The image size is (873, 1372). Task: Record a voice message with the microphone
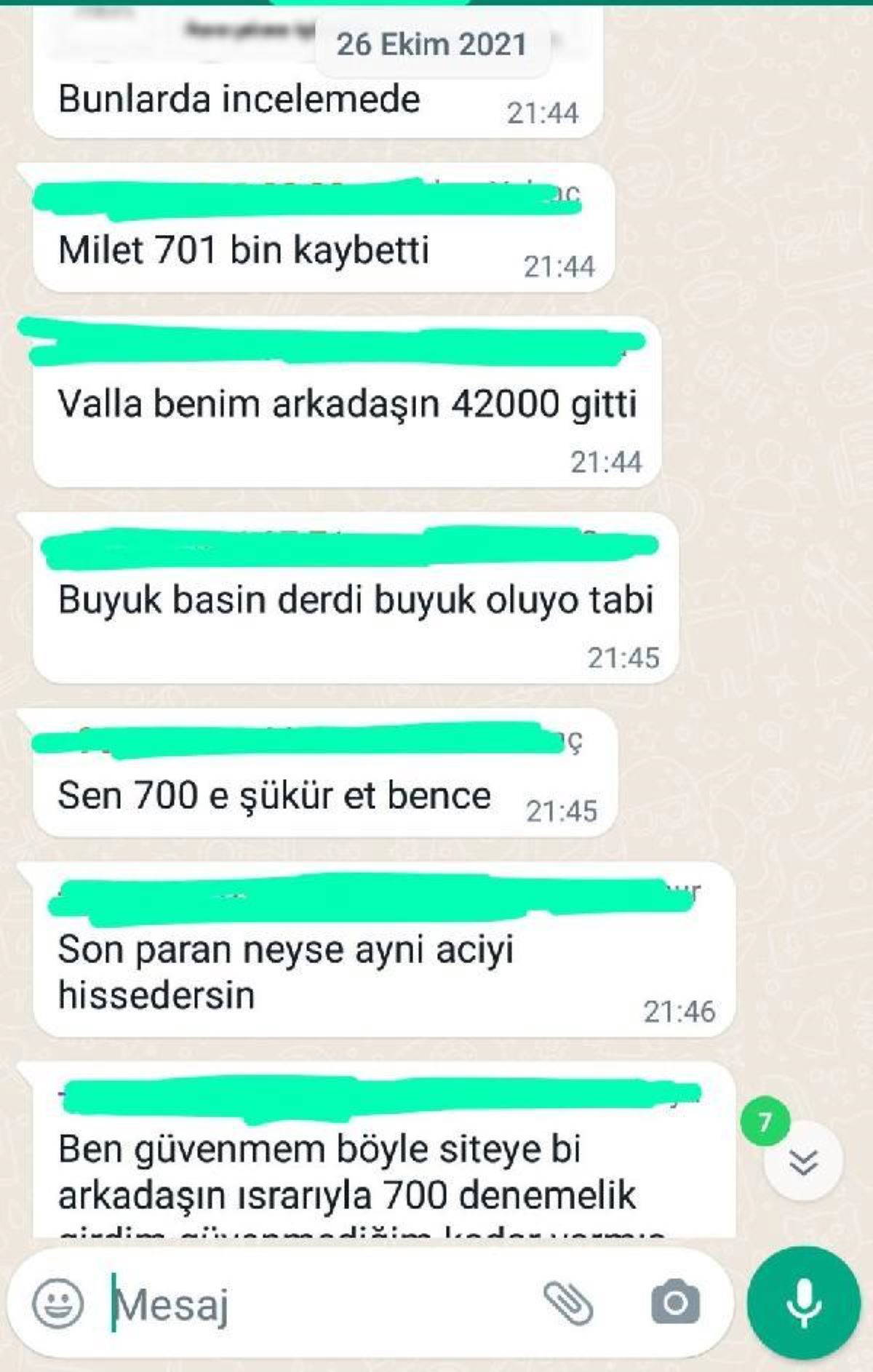point(803,1301)
